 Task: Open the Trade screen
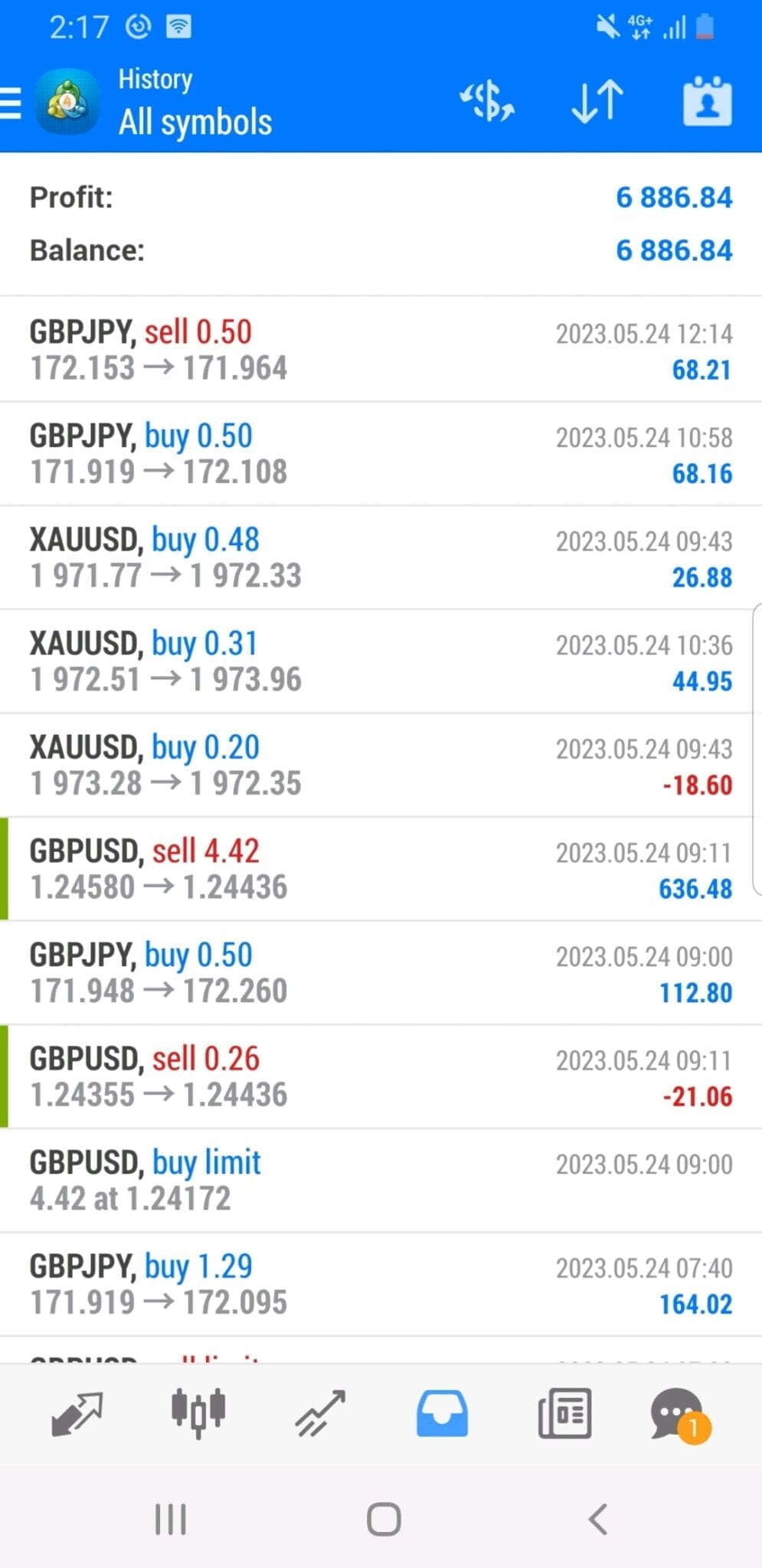tap(319, 1413)
